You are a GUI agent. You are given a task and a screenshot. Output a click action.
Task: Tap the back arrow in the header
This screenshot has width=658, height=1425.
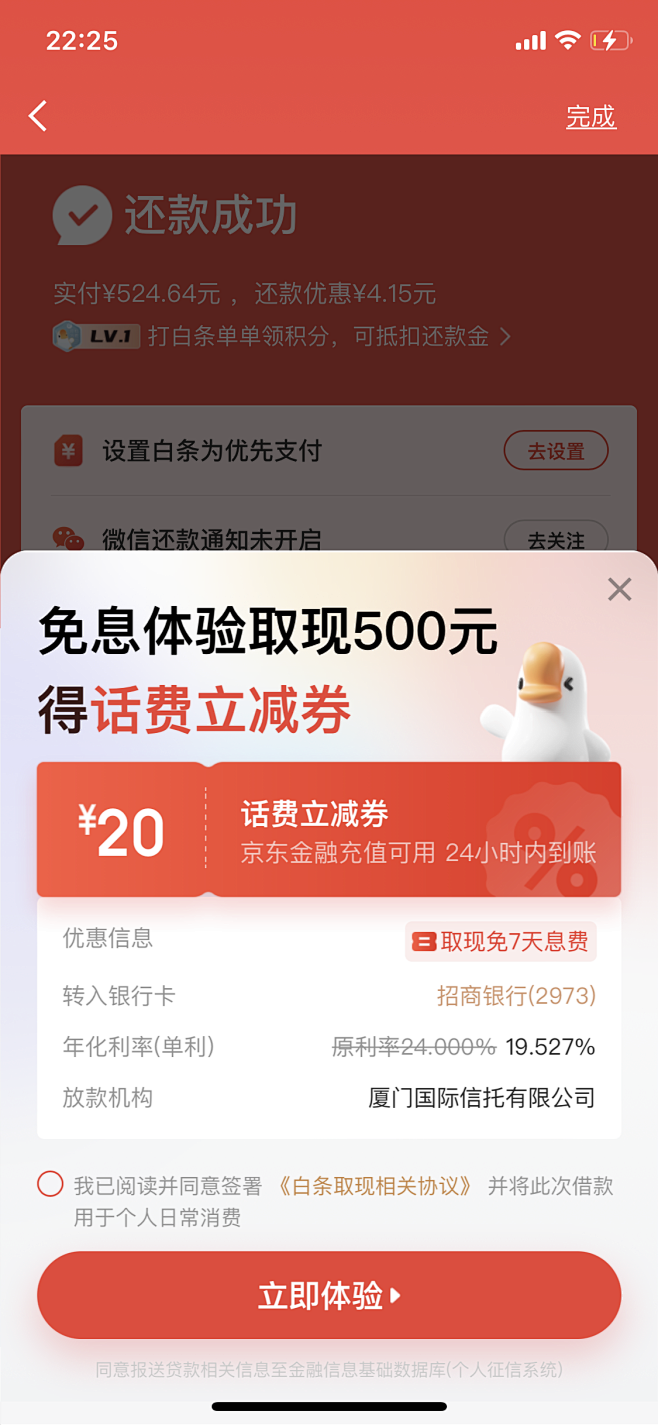pos(38,116)
